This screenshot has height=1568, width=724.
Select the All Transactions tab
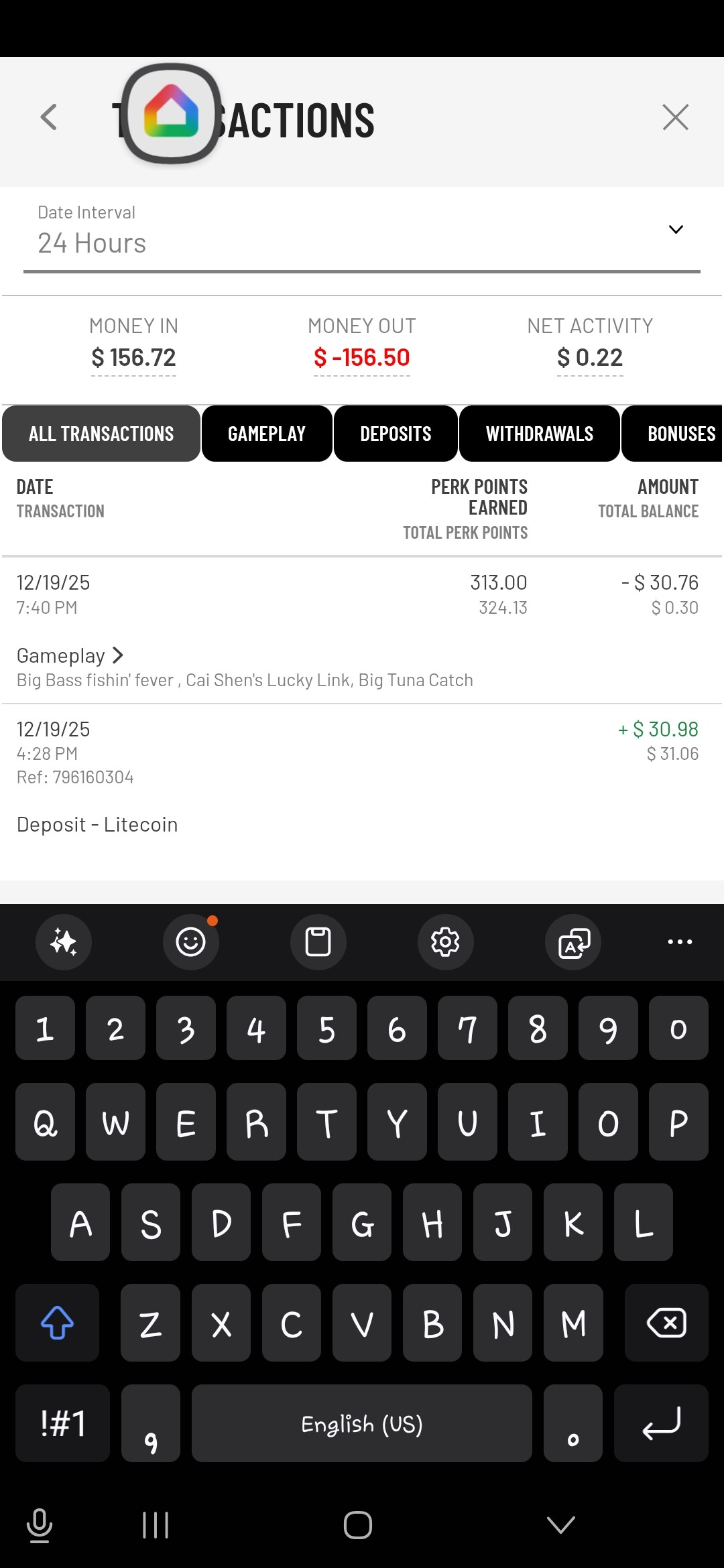(x=101, y=434)
